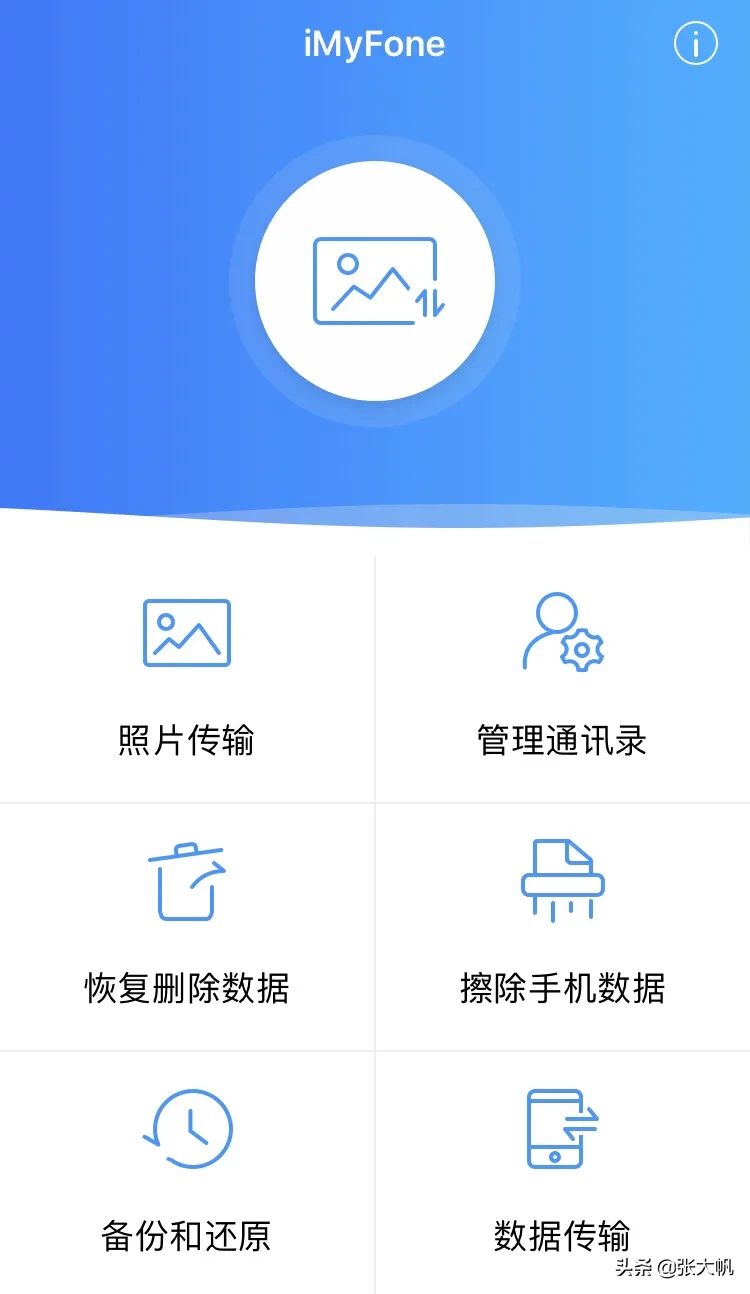Select the 管理通讯录 contacts management icon

[562, 632]
